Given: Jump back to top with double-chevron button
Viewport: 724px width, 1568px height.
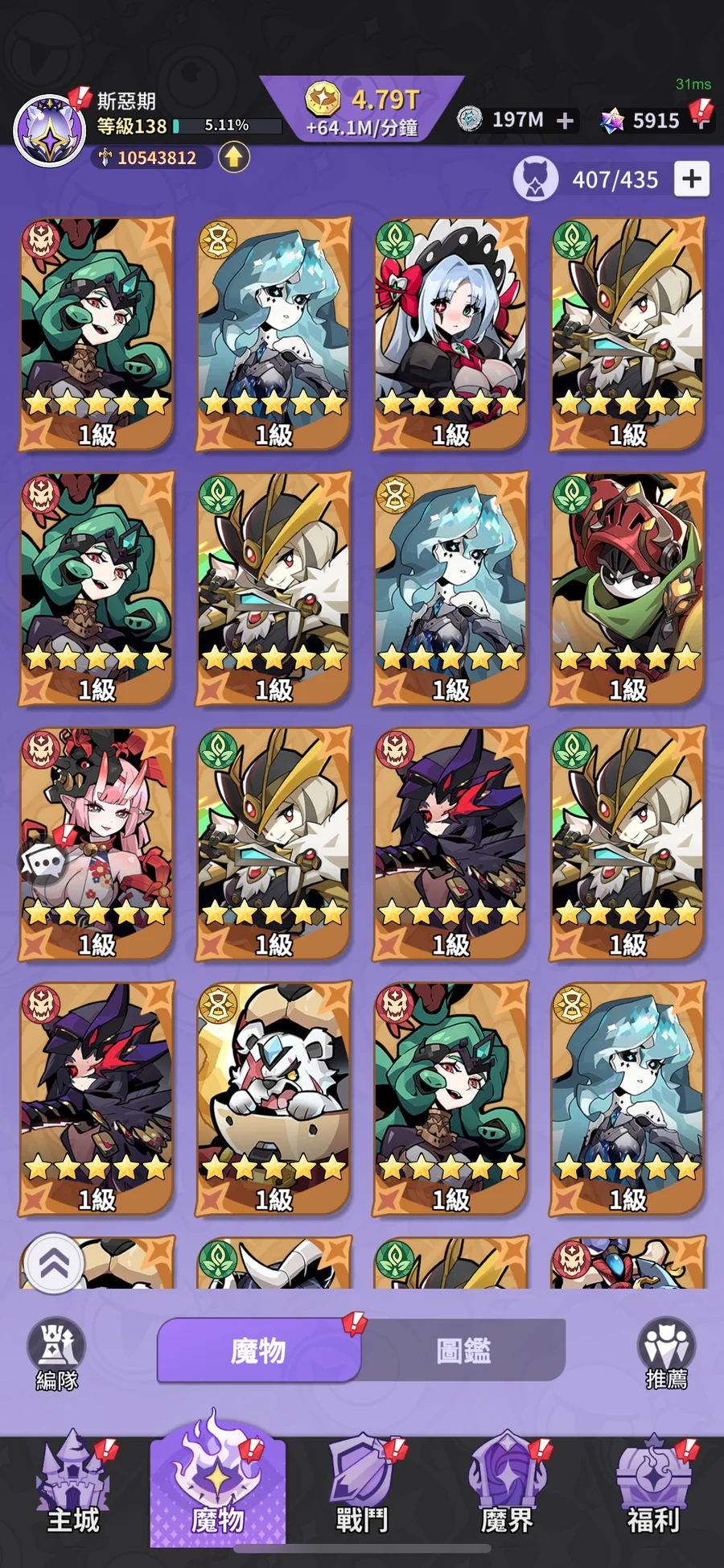Looking at the screenshot, I should [53, 1264].
